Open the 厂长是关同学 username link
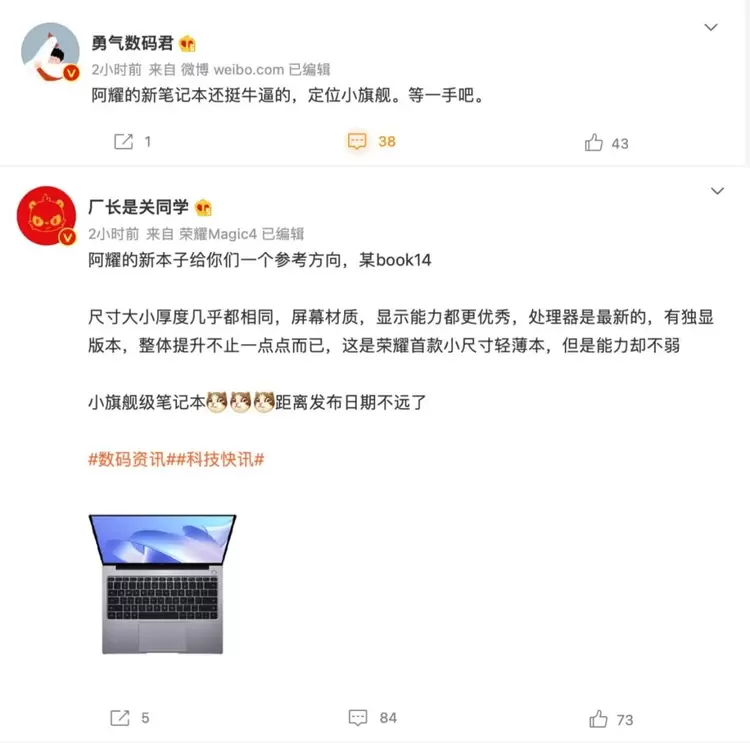This screenshot has height=743, width=750. click(x=139, y=206)
